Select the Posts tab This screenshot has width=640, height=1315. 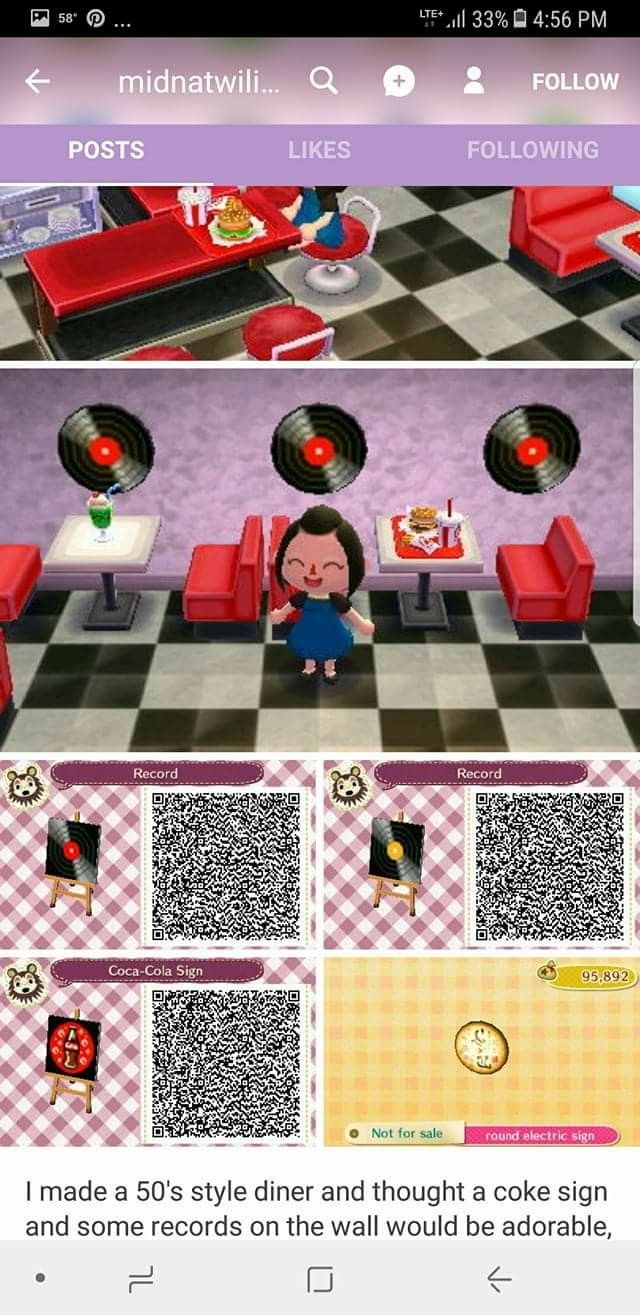[106, 150]
